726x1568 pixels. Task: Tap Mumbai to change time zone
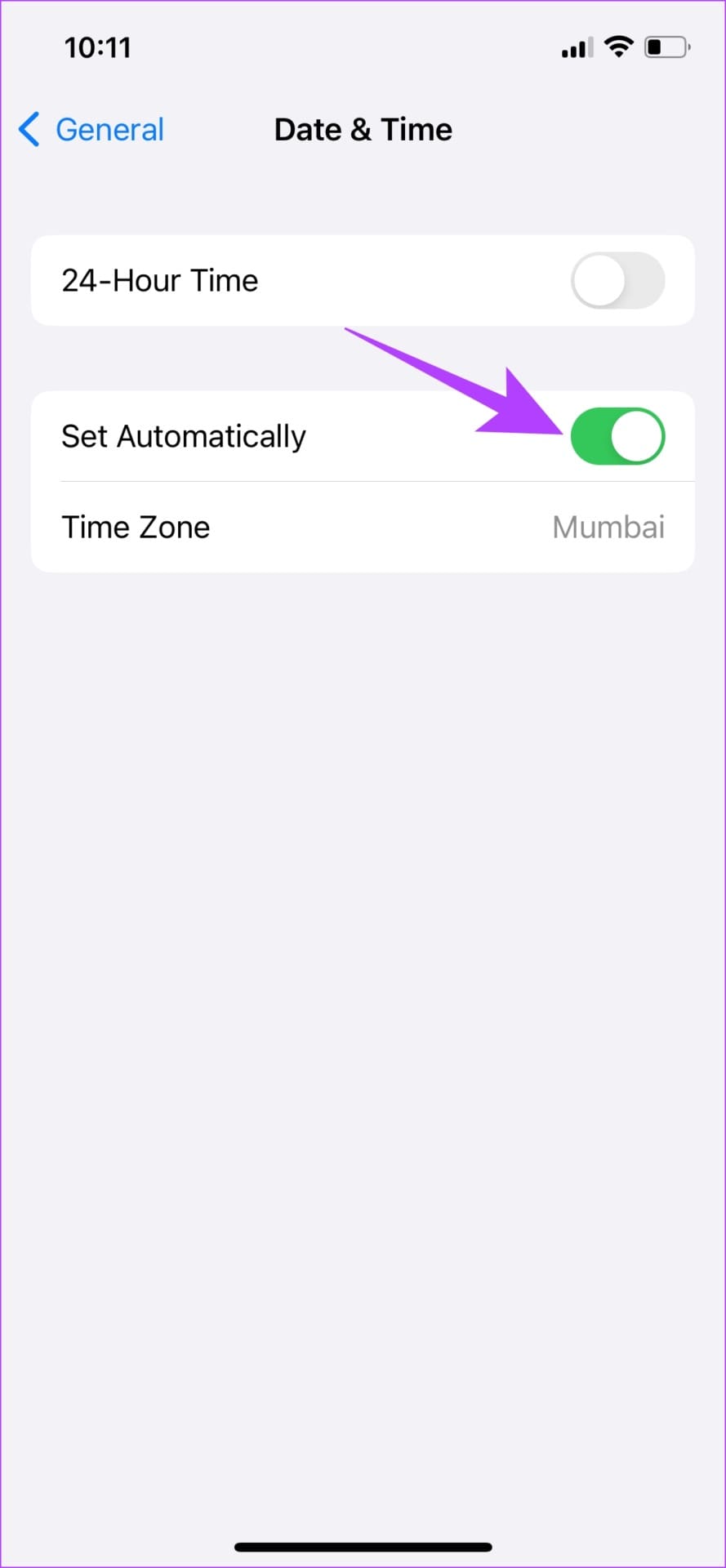coord(608,527)
